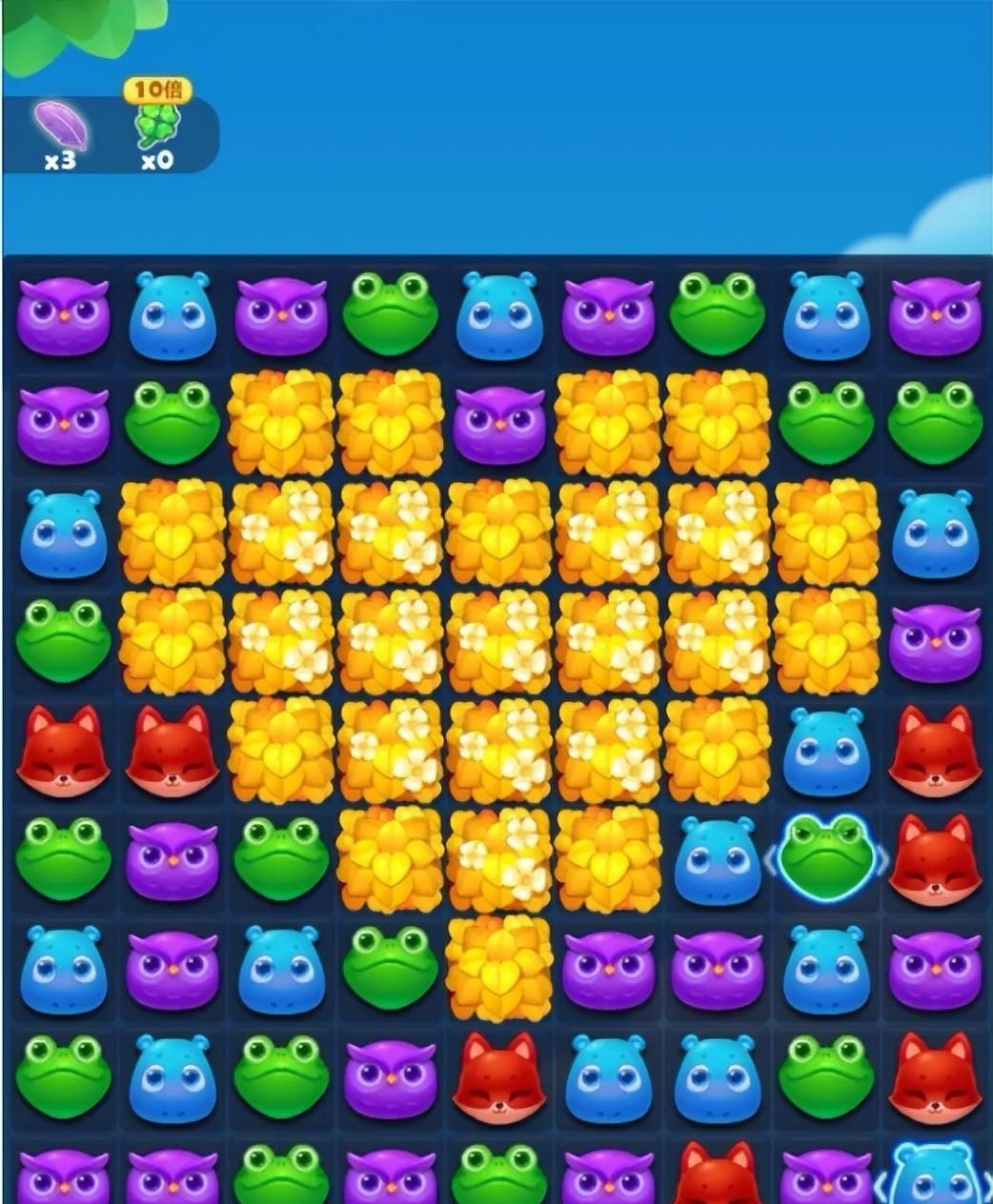Select the glowing green frog tile
993x1204 pixels.
click(826, 859)
